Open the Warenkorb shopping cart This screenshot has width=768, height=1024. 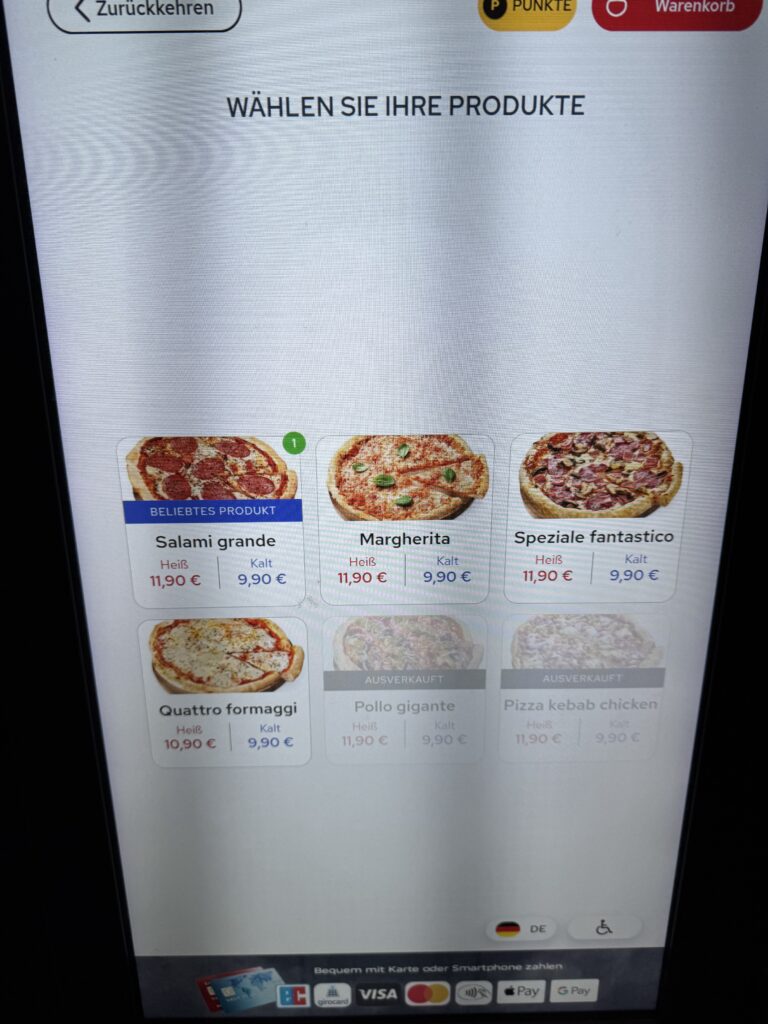coord(676,10)
